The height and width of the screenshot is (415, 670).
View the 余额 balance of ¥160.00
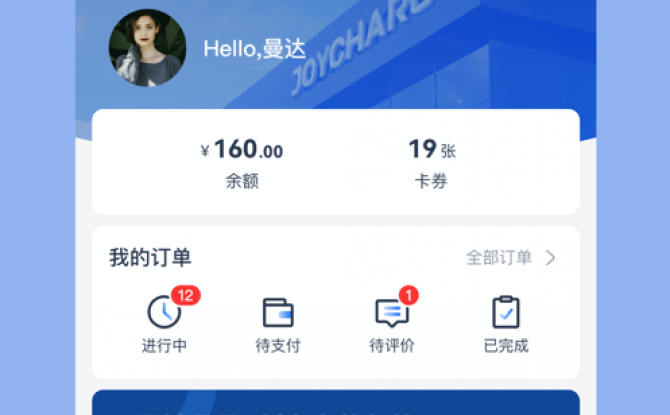[x=241, y=163]
